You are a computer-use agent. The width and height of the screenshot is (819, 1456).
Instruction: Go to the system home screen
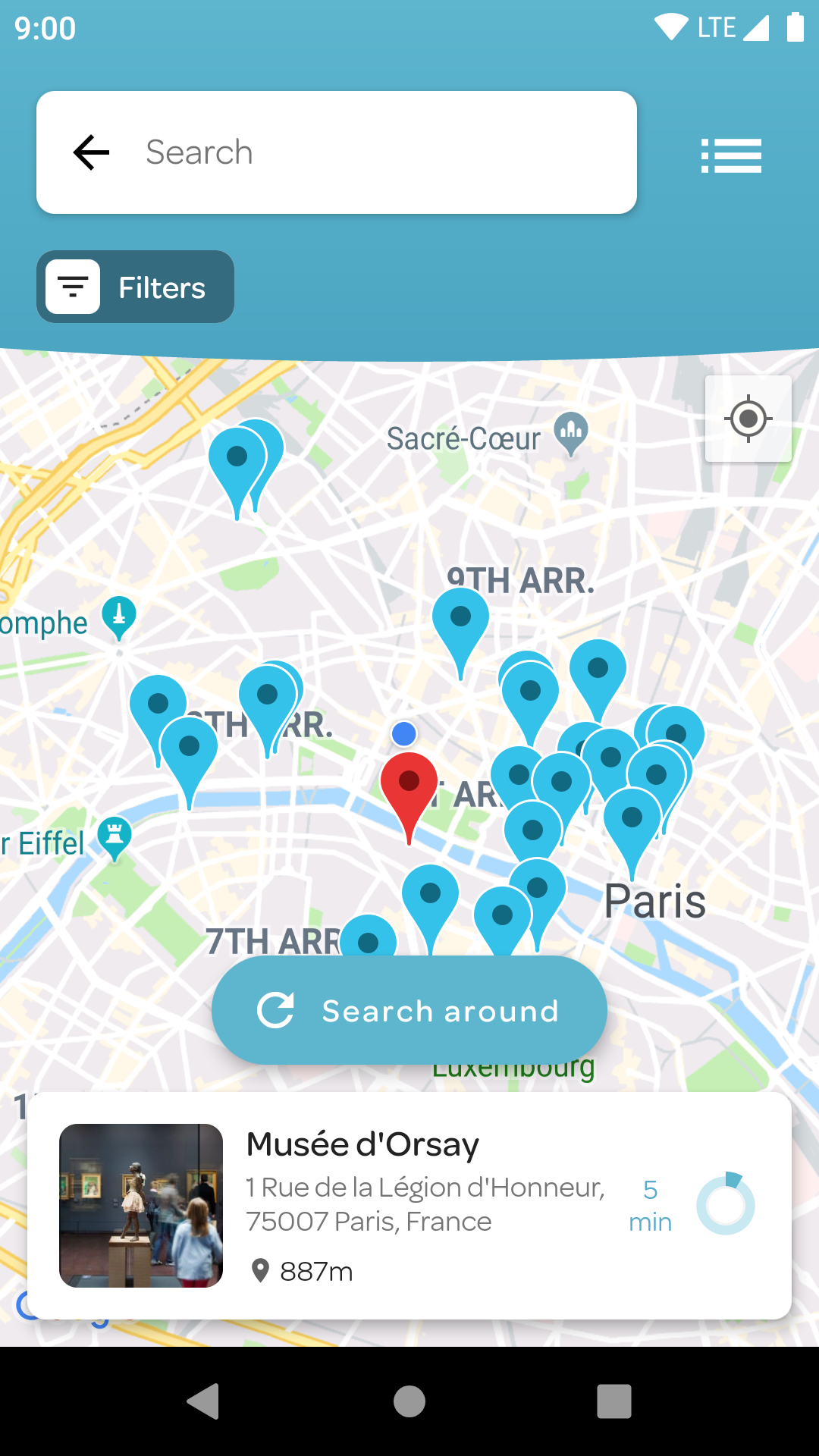point(409,1401)
